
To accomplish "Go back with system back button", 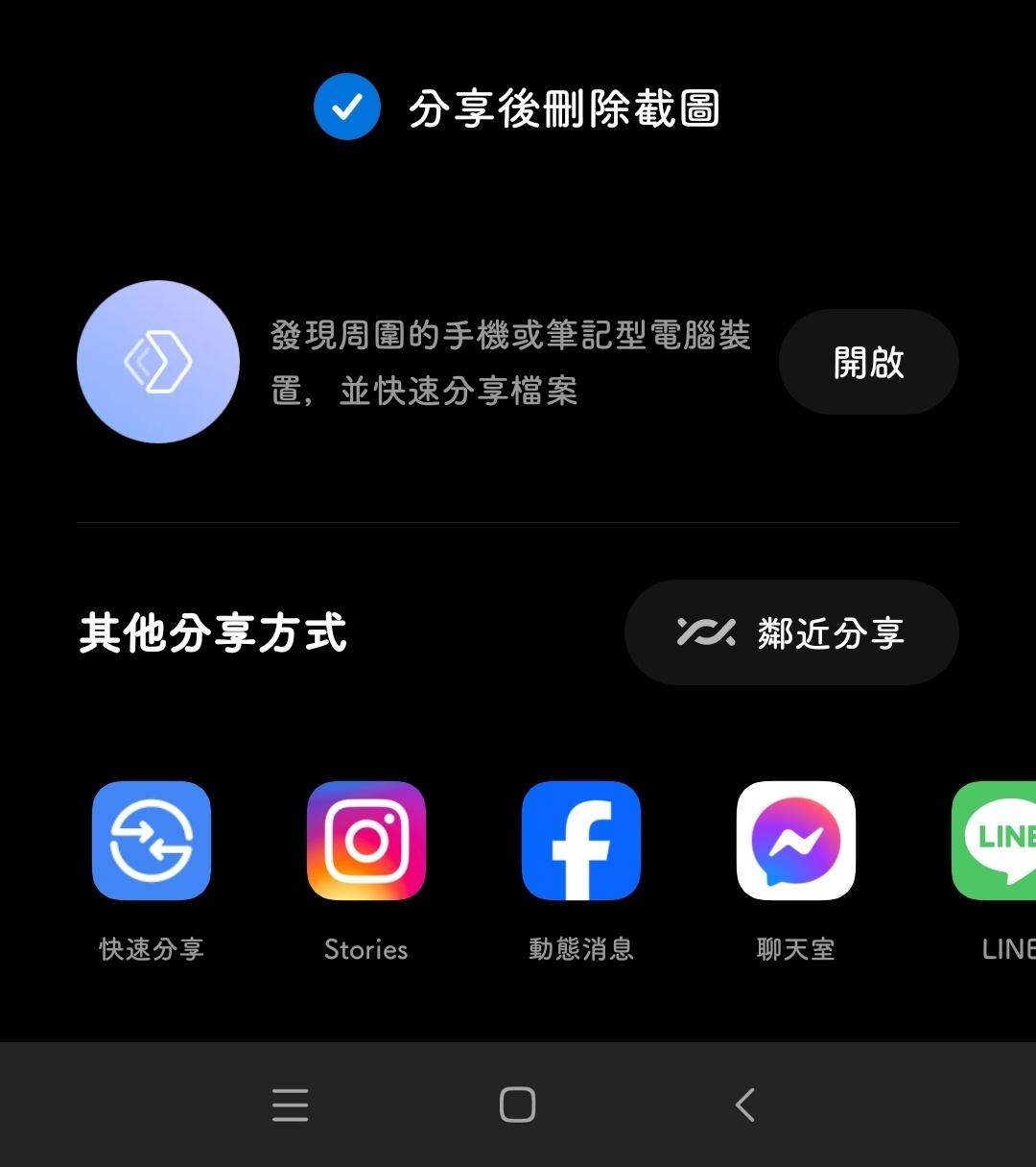I will tap(745, 1105).
